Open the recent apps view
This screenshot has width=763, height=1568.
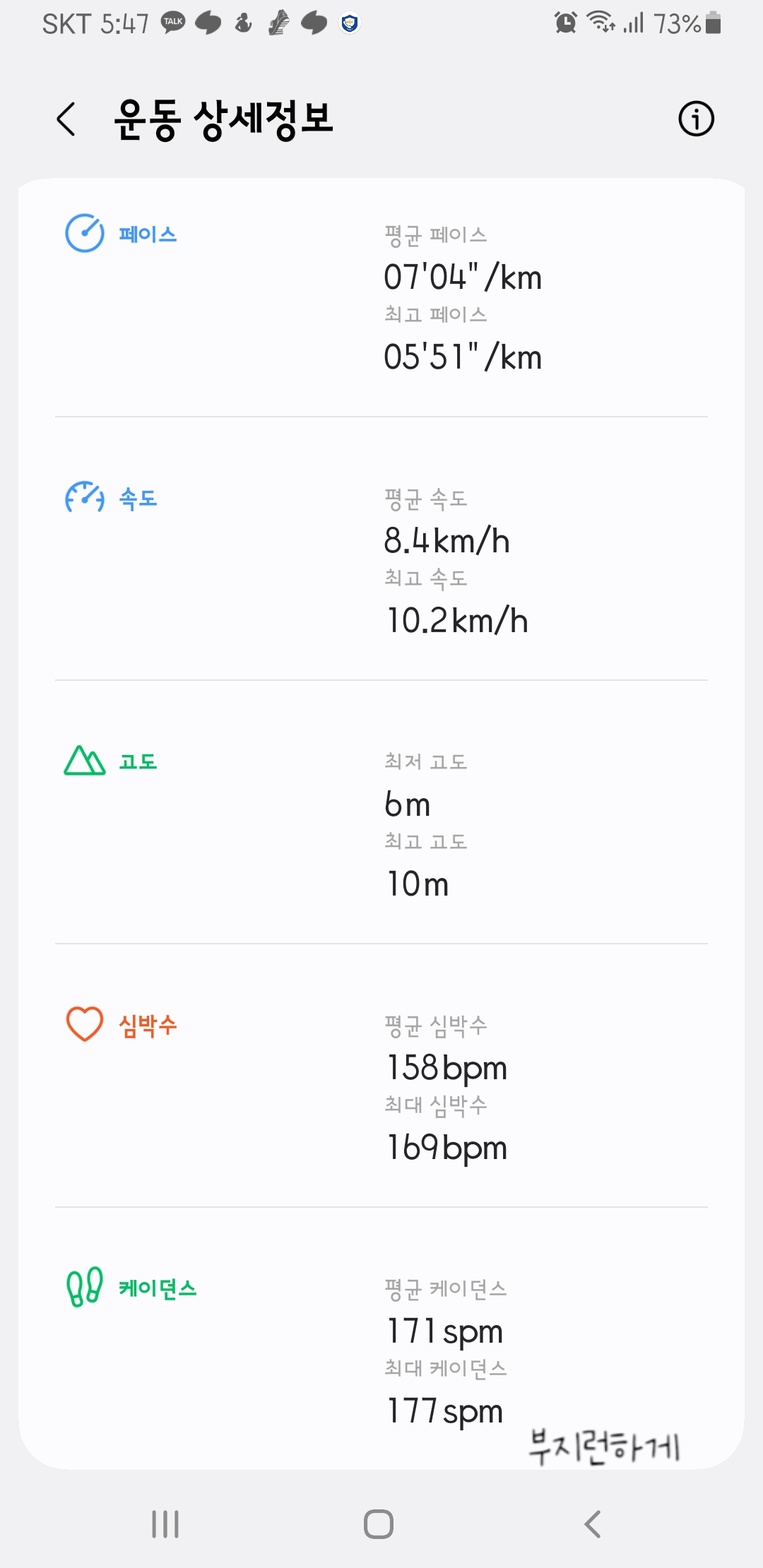(165, 1524)
